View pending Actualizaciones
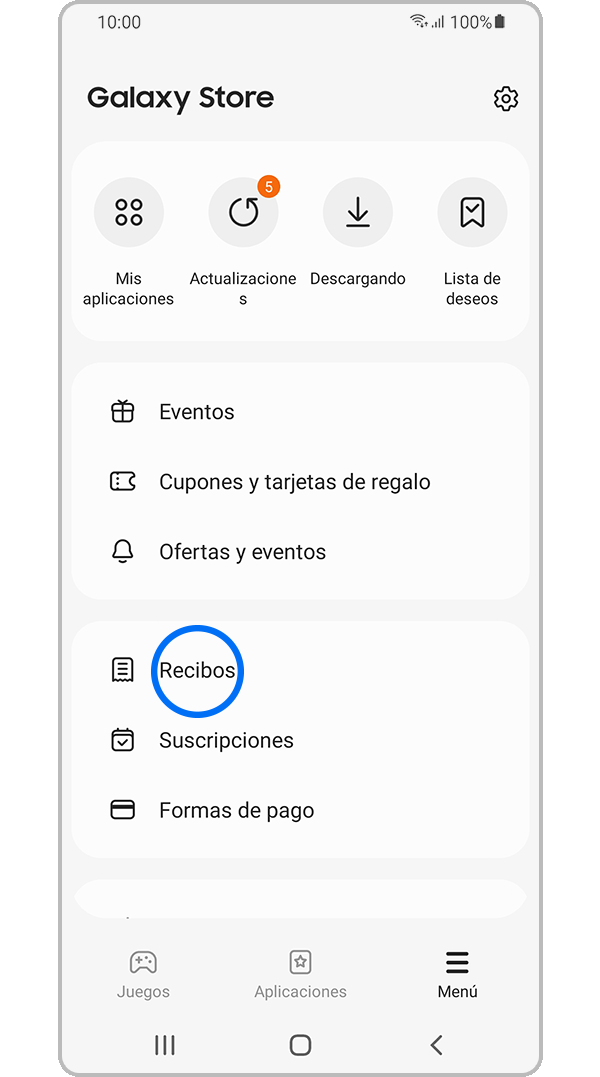 (x=243, y=213)
